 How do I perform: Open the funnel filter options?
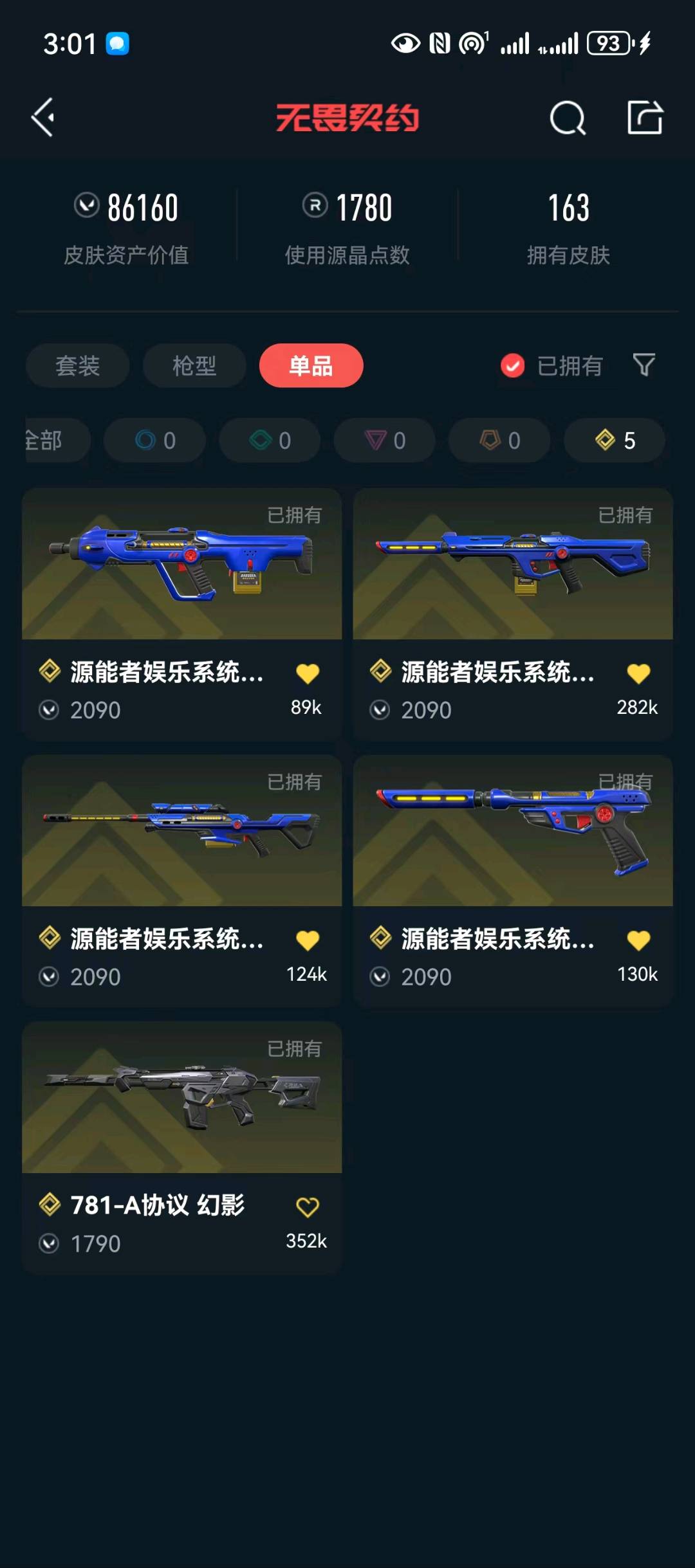(x=644, y=365)
